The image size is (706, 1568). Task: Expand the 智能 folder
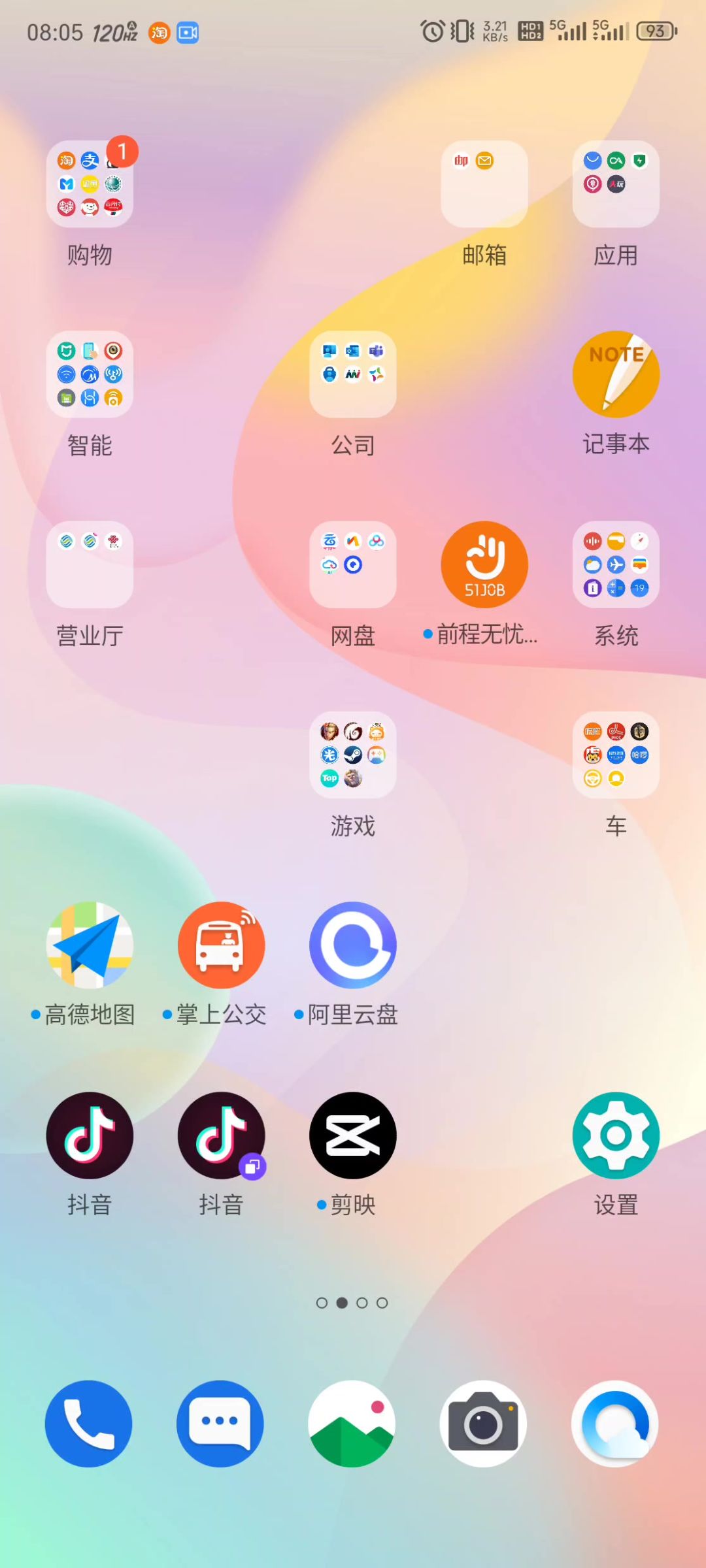90,374
